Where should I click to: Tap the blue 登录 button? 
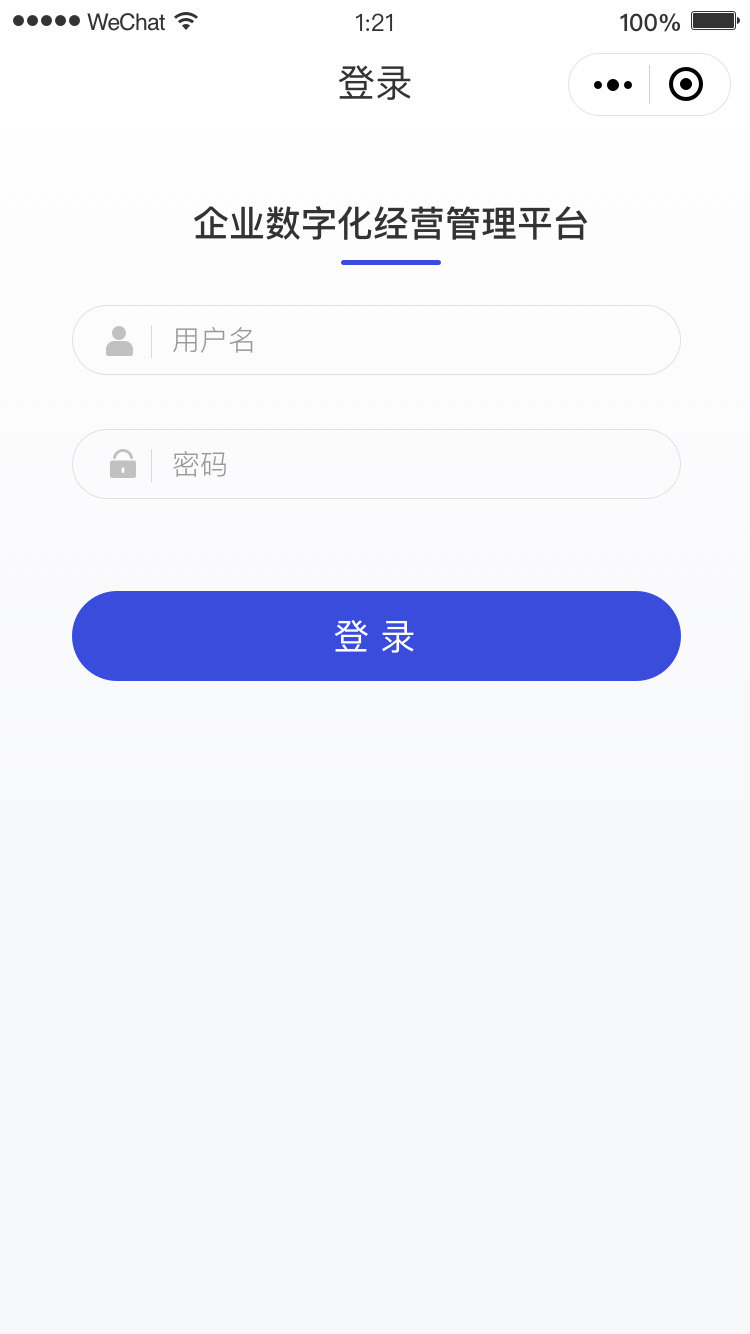pyautogui.click(x=376, y=636)
